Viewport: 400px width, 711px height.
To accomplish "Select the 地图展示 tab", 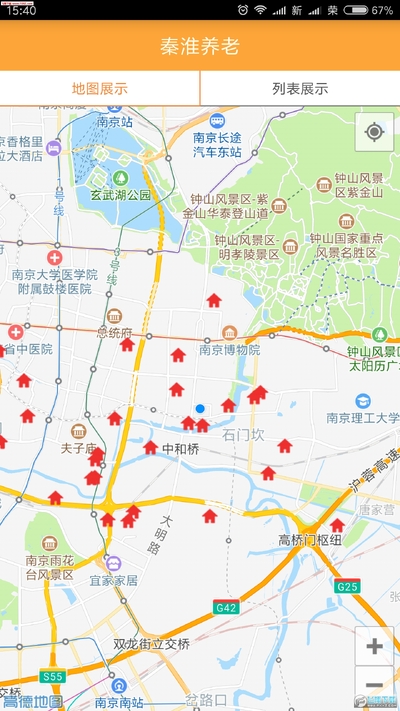I will pyautogui.click(x=100, y=88).
